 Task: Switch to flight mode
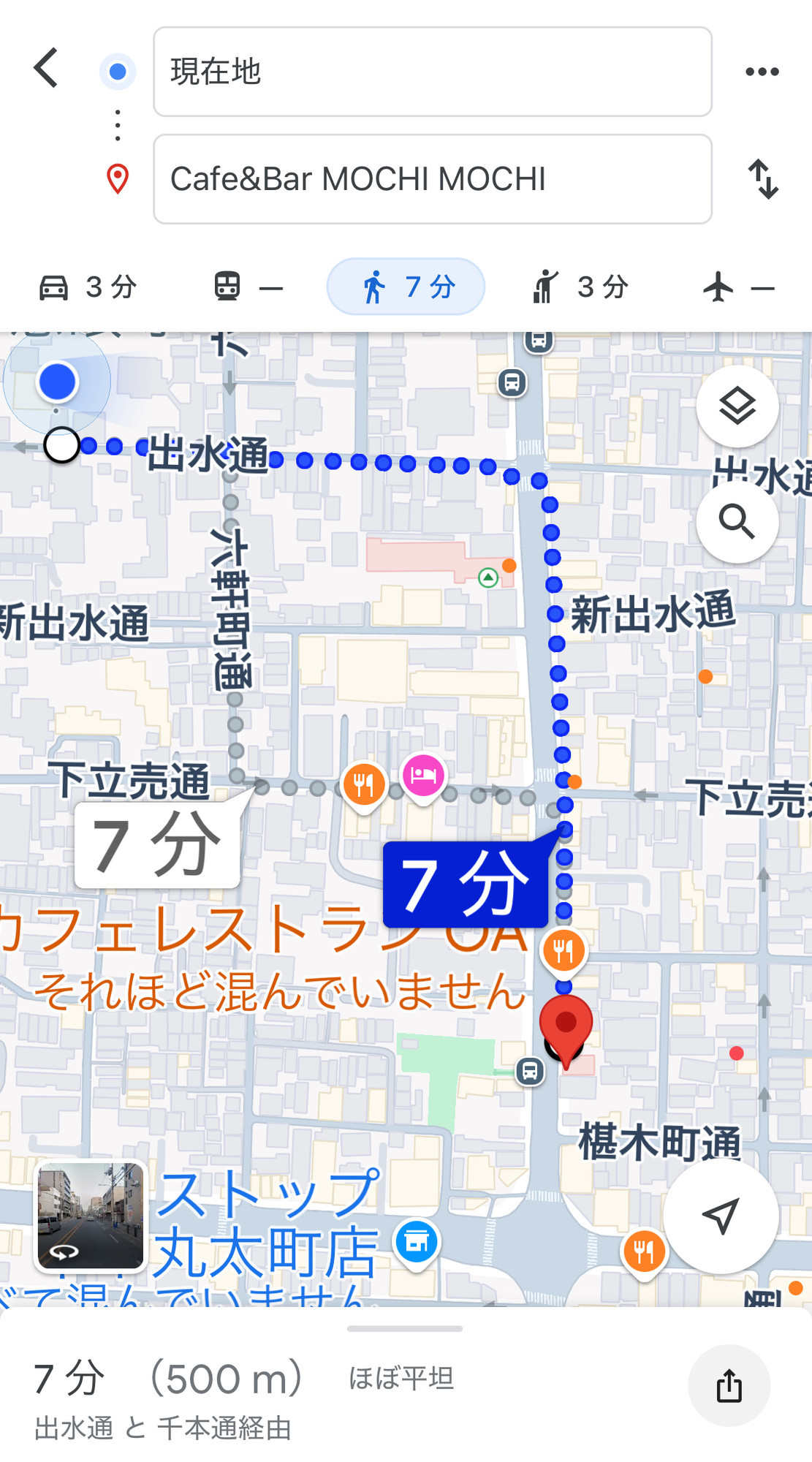(738, 287)
